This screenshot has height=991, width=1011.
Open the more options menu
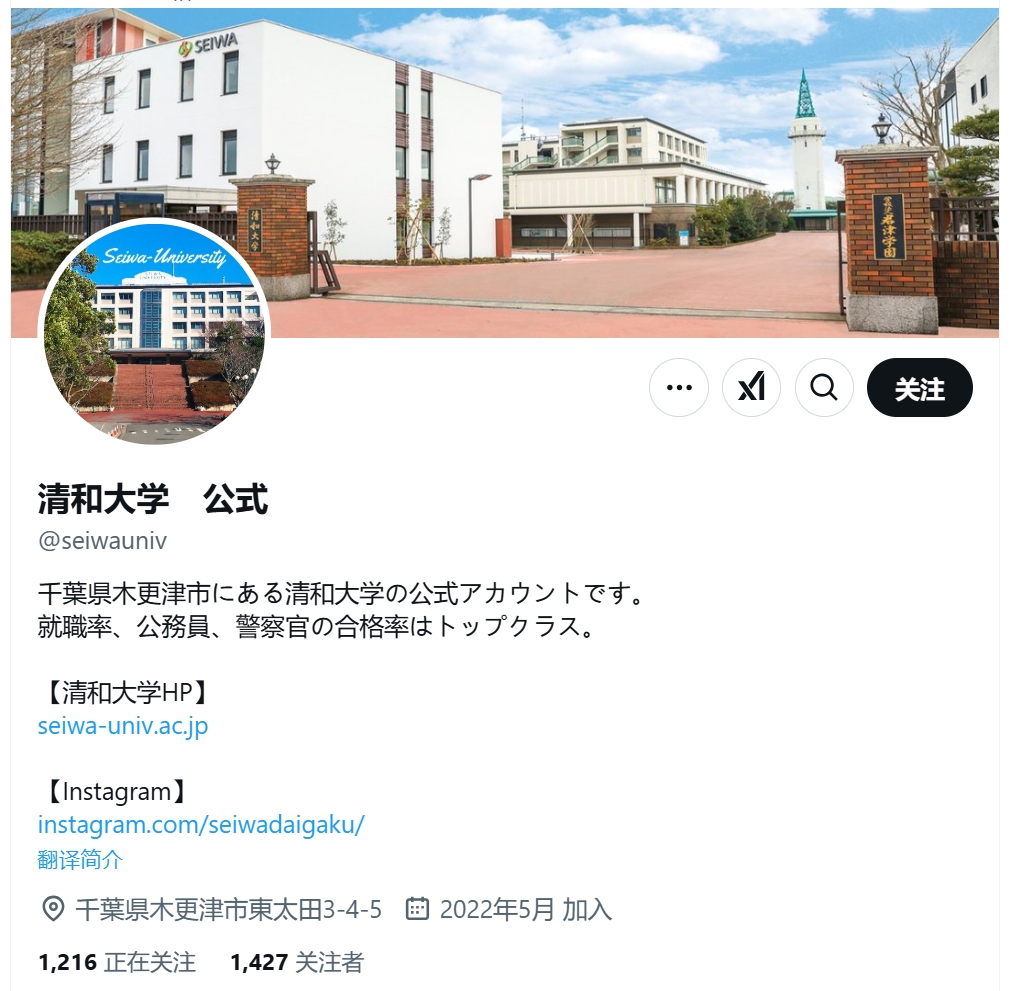pos(679,387)
